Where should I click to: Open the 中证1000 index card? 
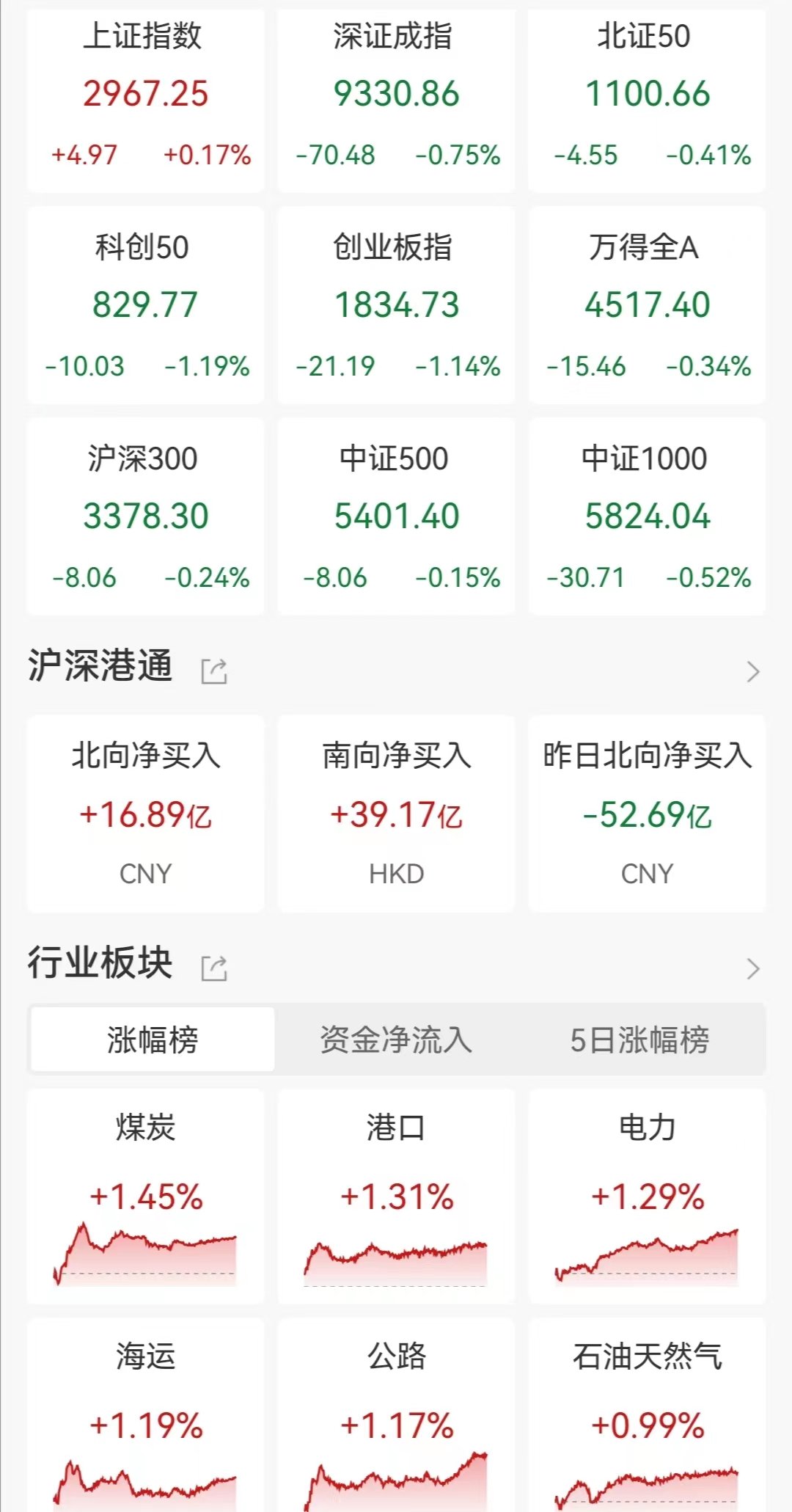[647, 516]
